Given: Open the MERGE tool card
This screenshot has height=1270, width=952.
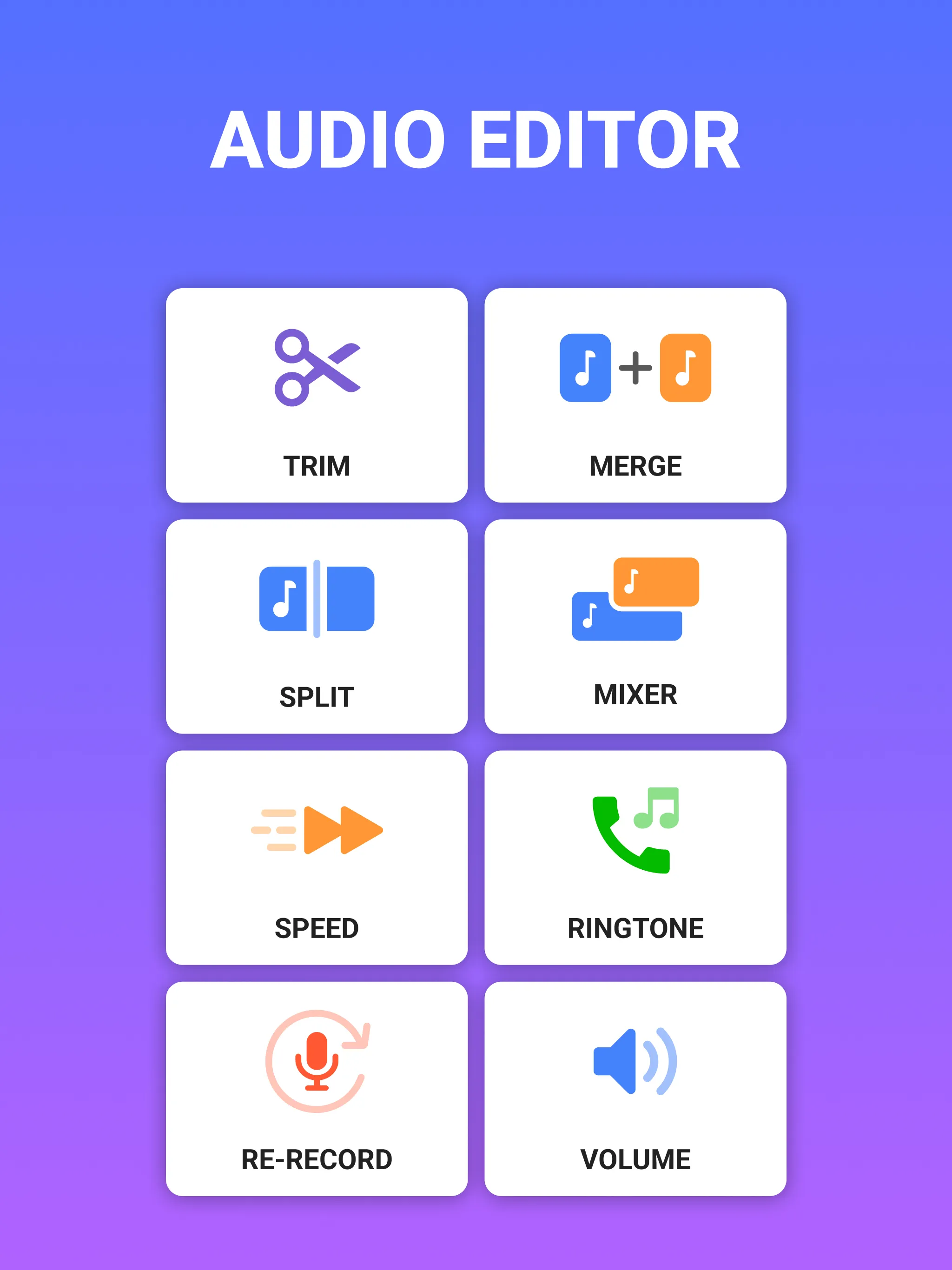Looking at the screenshot, I should coord(635,396).
